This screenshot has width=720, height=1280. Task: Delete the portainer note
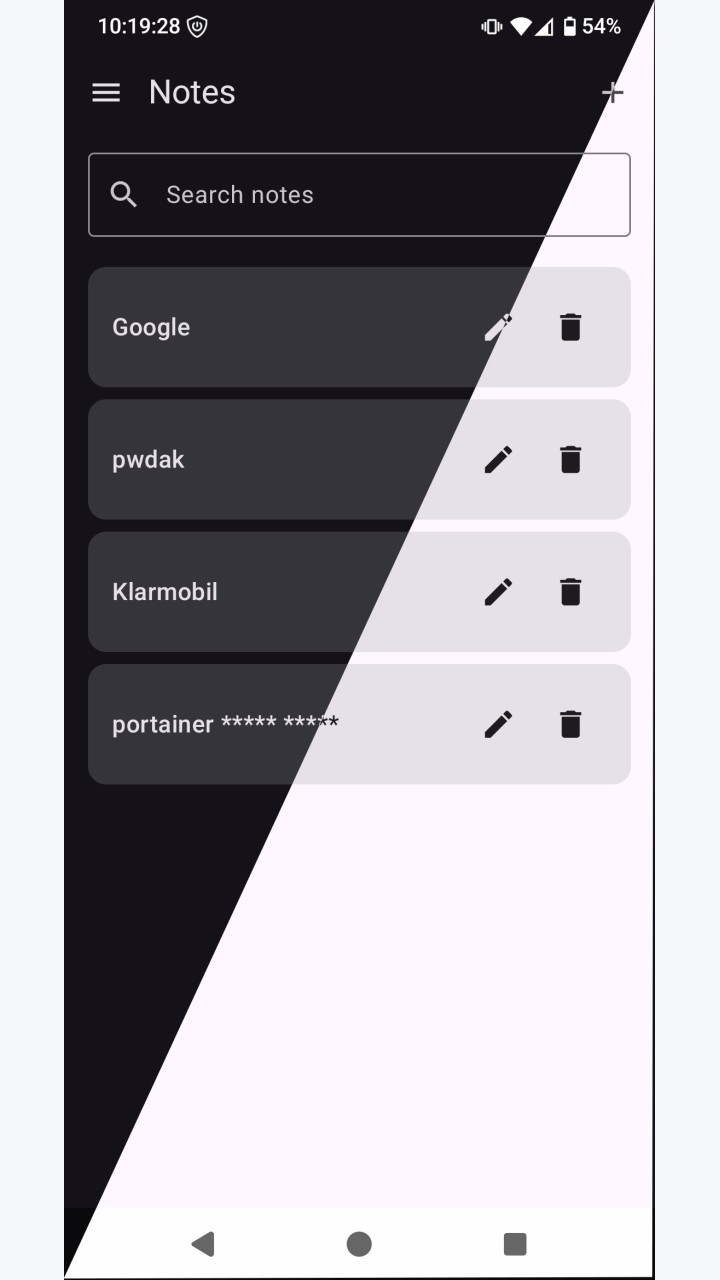coord(570,724)
